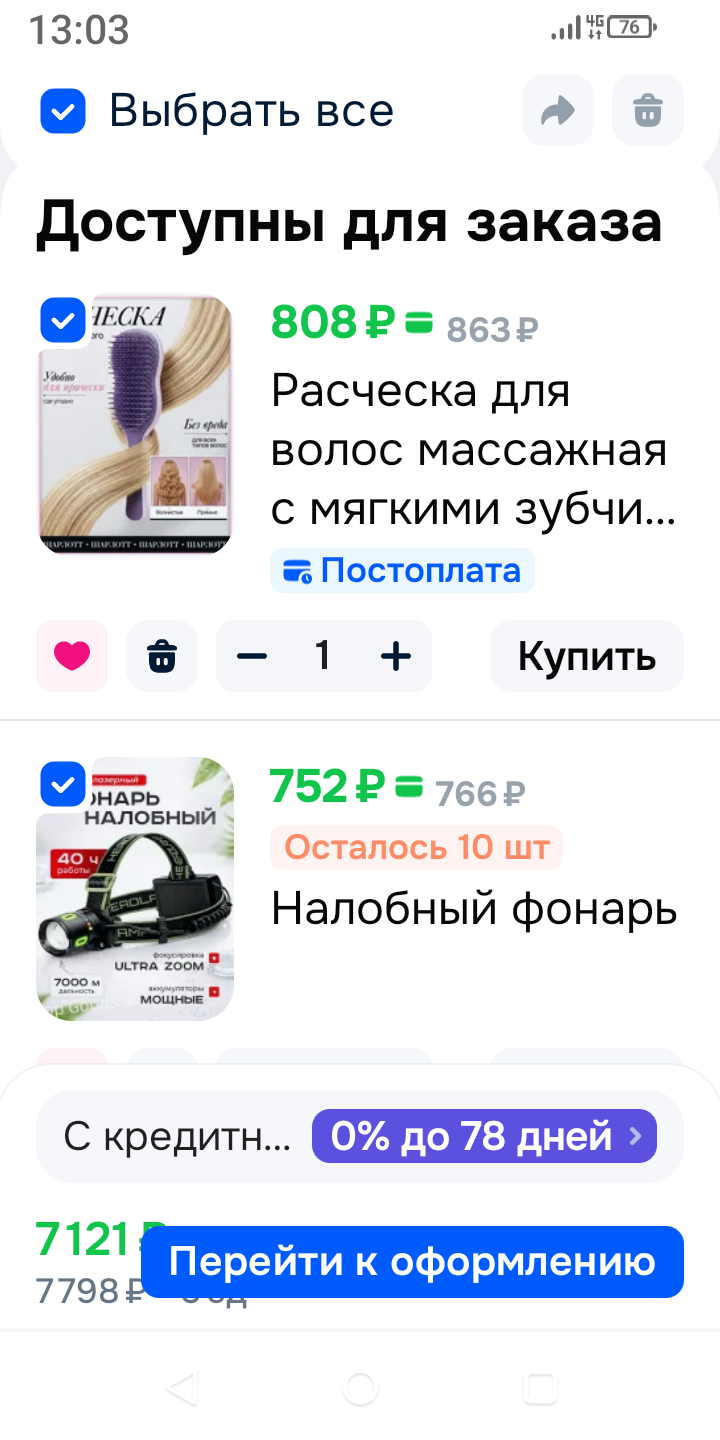Go to the system home screen
The height and width of the screenshot is (1440, 720).
pyautogui.click(x=360, y=1388)
